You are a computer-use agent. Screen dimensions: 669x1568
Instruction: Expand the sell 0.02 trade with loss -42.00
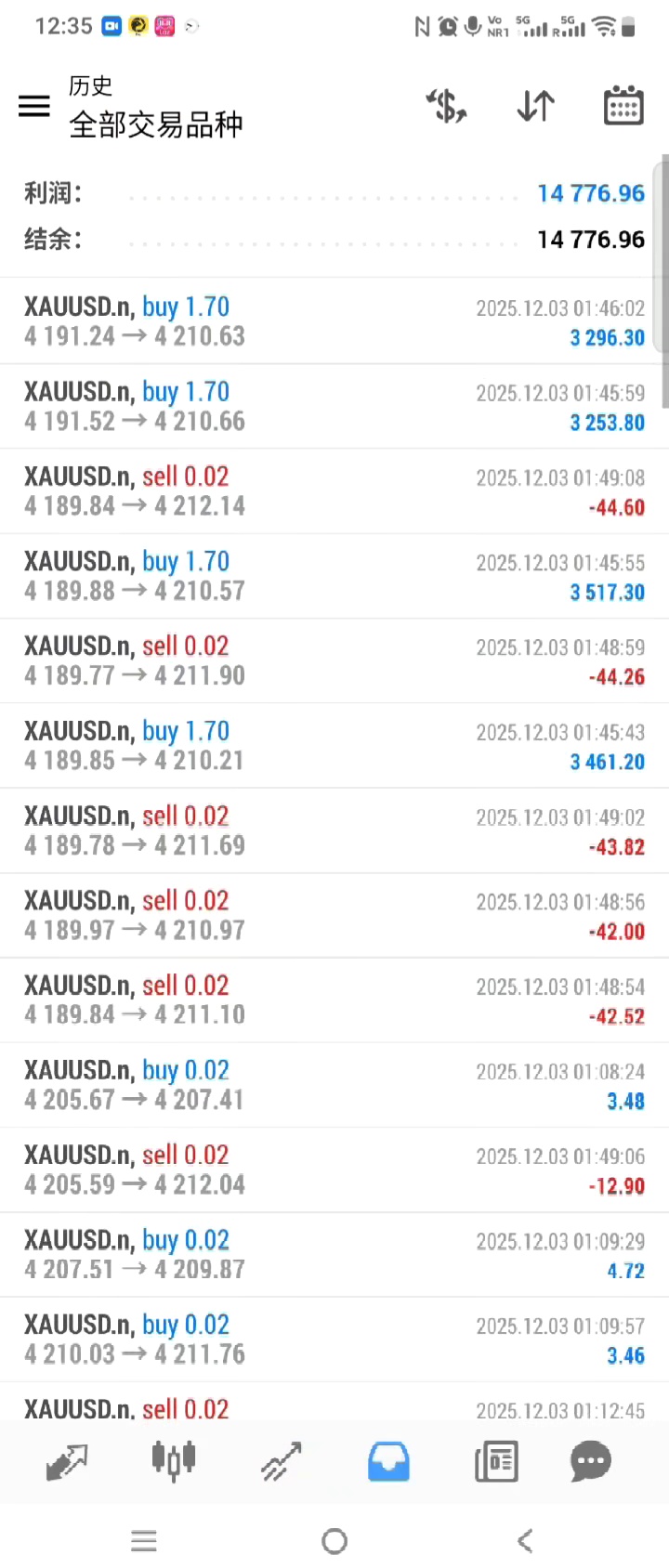tap(334, 916)
